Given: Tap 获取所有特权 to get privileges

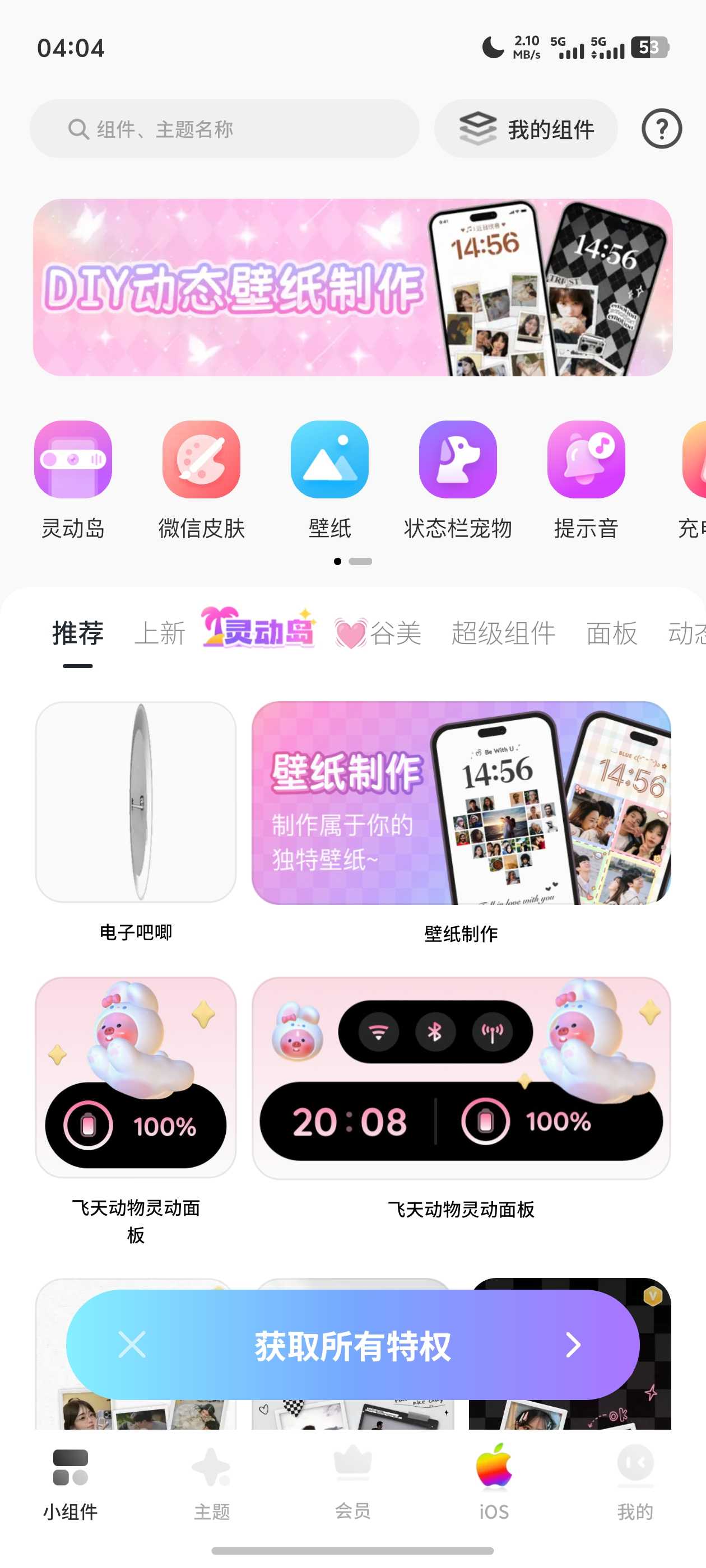Looking at the screenshot, I should 352,1346.
